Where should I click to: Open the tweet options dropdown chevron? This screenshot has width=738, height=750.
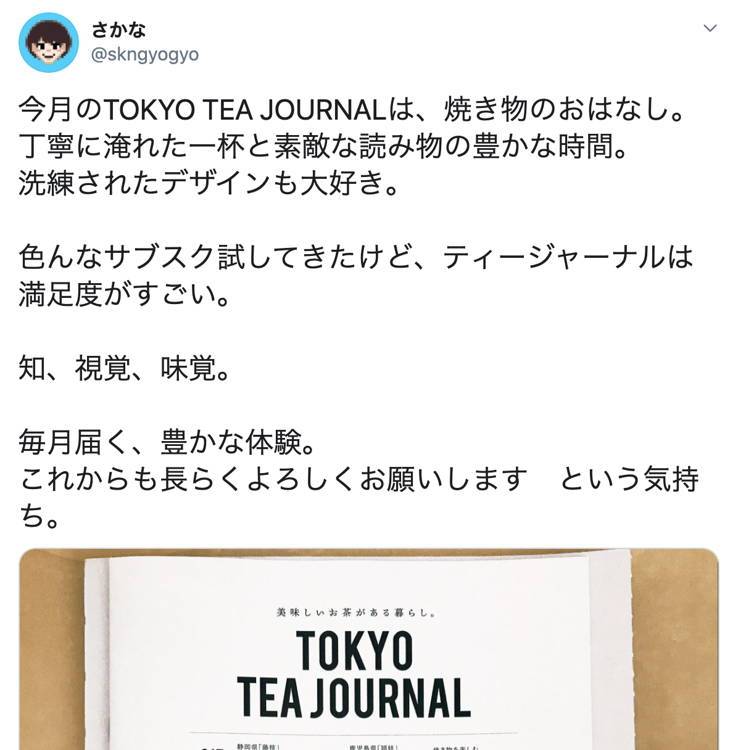[x=710, y=29]
